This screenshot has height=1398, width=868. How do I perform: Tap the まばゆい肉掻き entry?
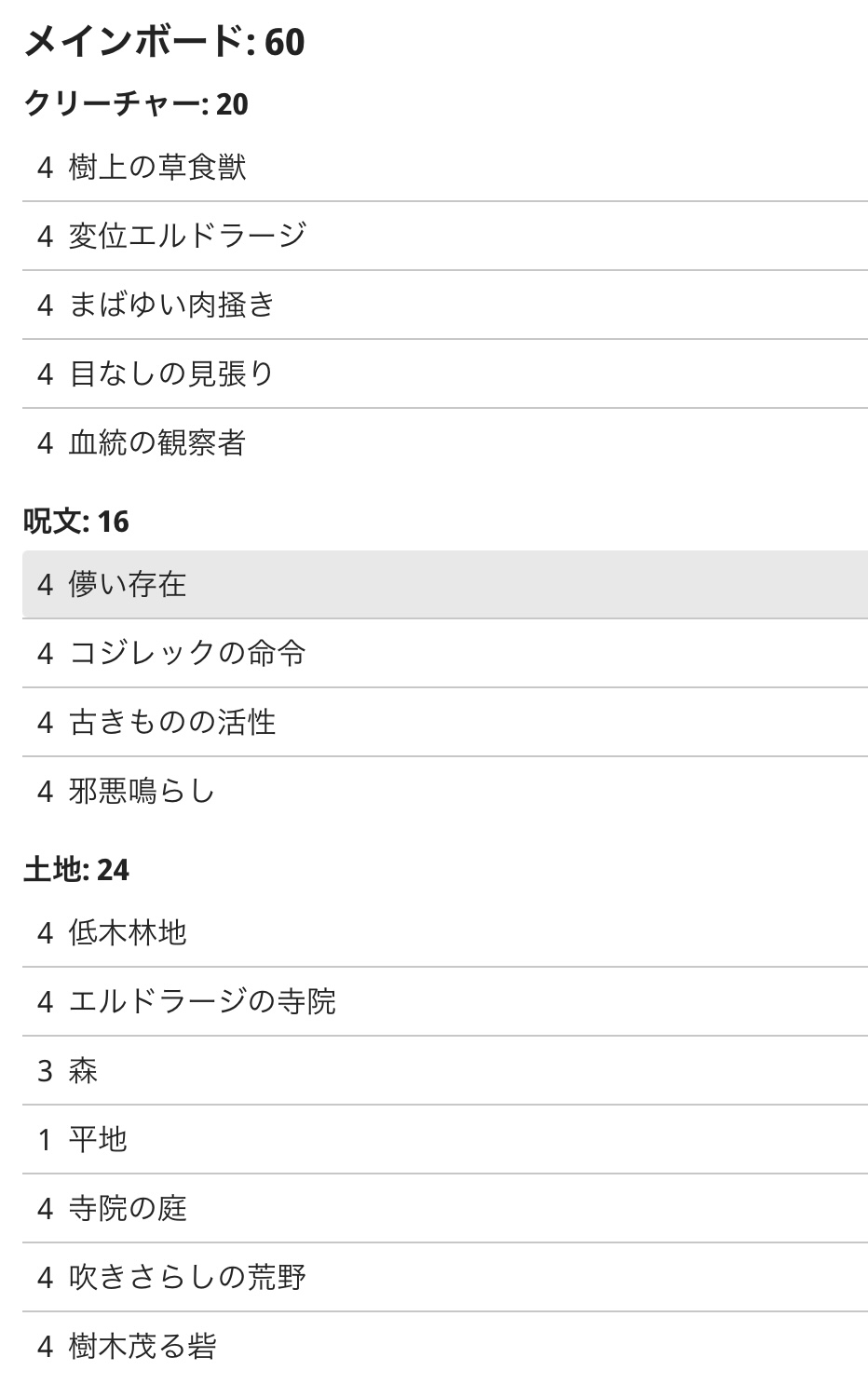[x=445, y=305]
